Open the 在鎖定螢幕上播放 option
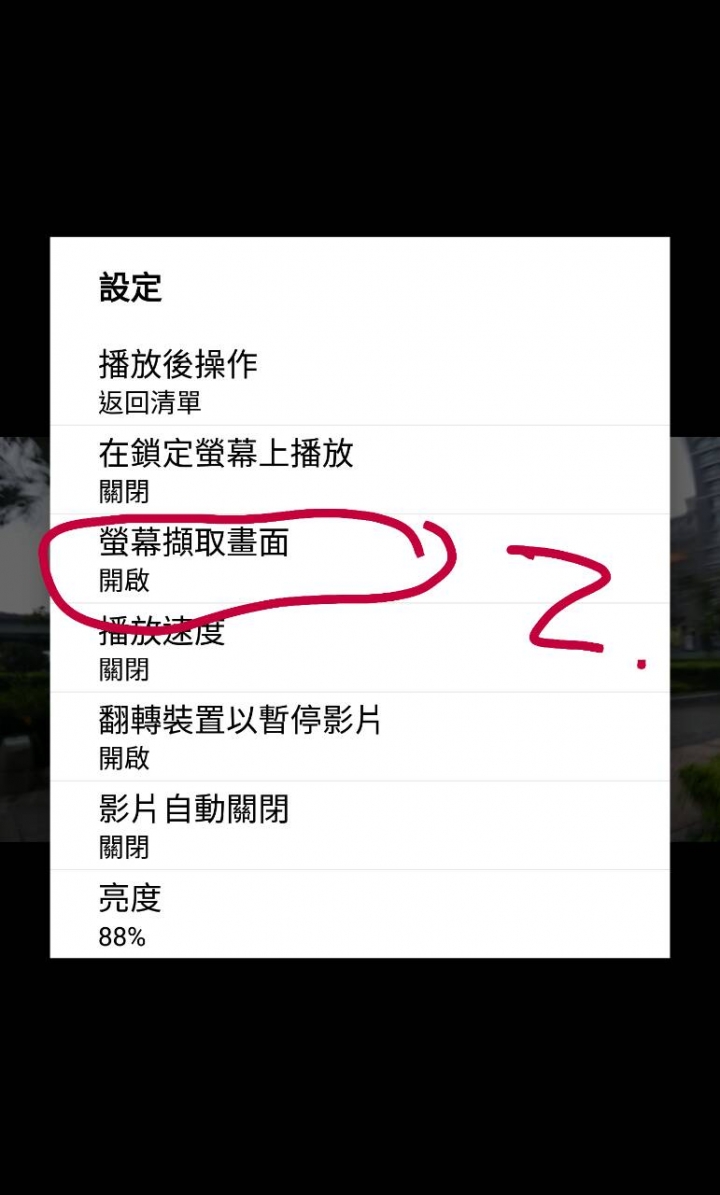Viewport: 720px width, 1195px height. click(359, 470)
